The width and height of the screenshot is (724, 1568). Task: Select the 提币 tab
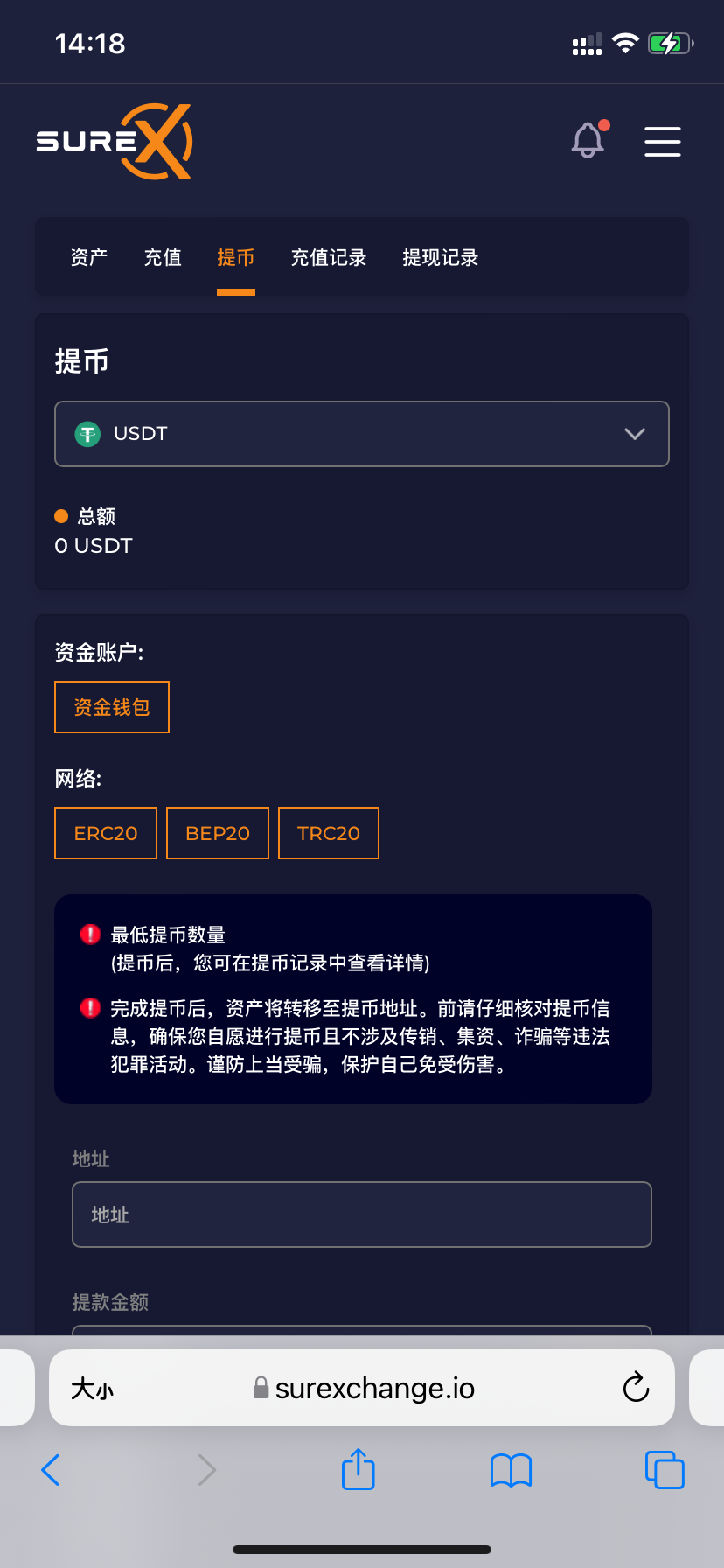(236, 257)
